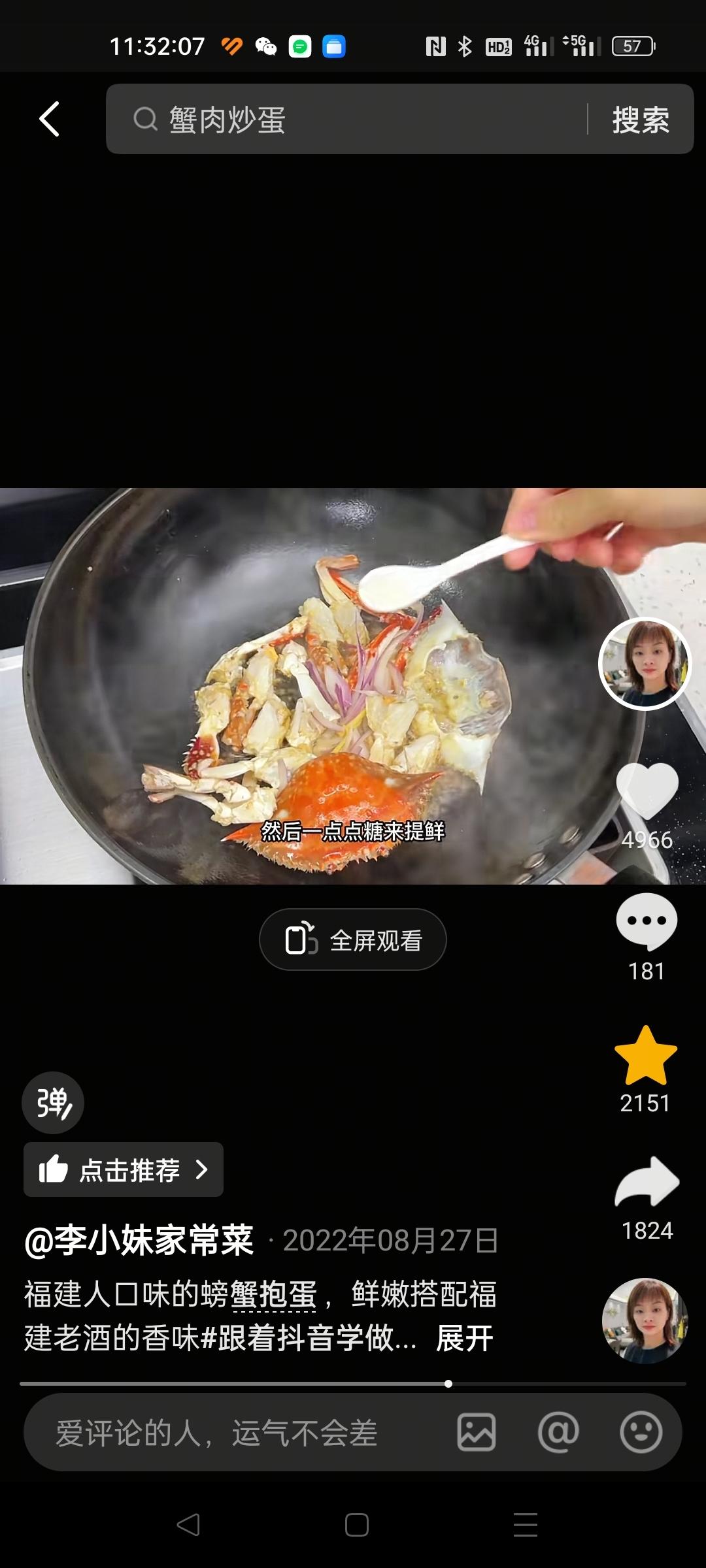Open the creator's avatar beside the video

point(645,664)
